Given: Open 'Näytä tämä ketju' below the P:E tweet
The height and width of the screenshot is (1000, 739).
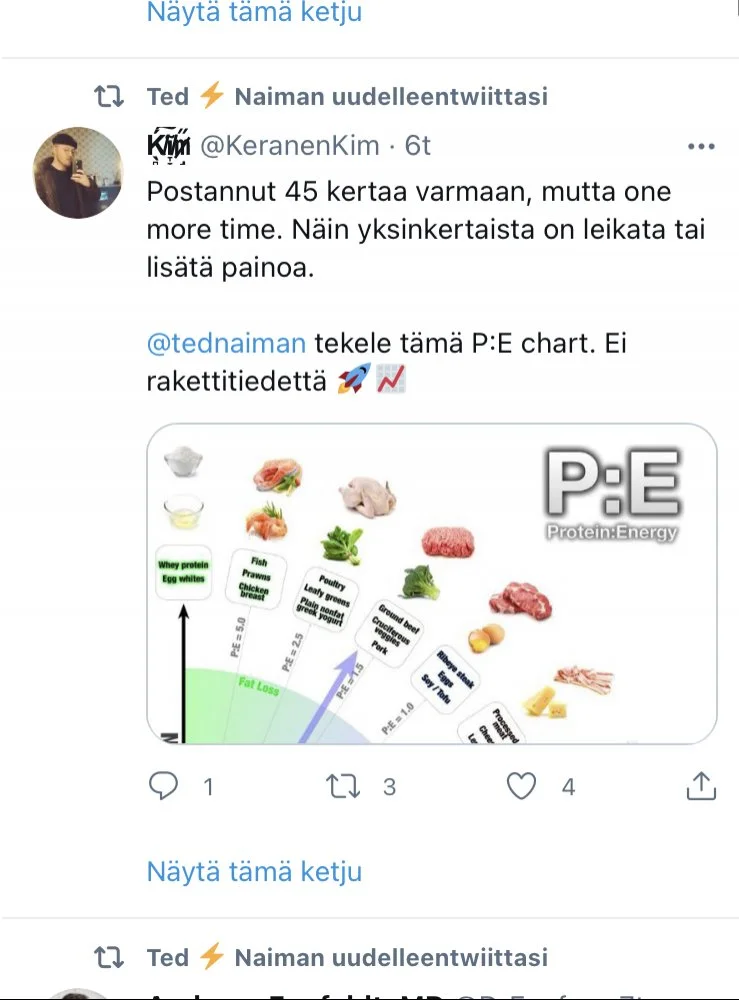Looking at the screenshot, I should tap(254, 871).
